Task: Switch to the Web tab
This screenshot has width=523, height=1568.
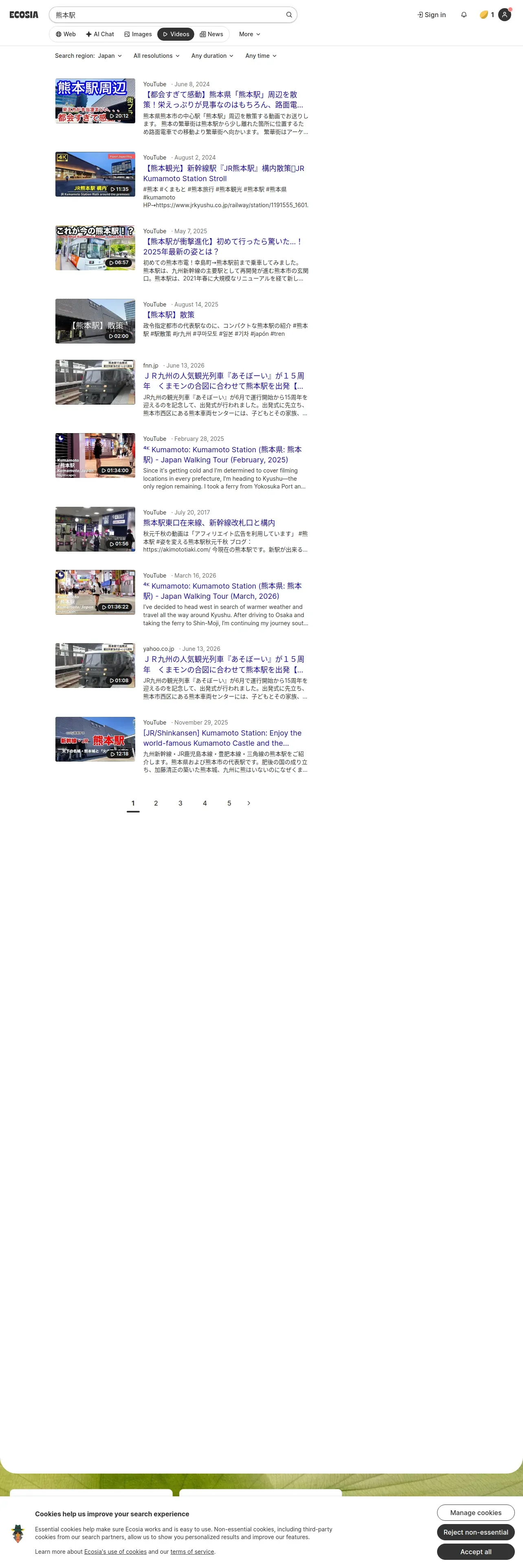Action: (66, 34)
